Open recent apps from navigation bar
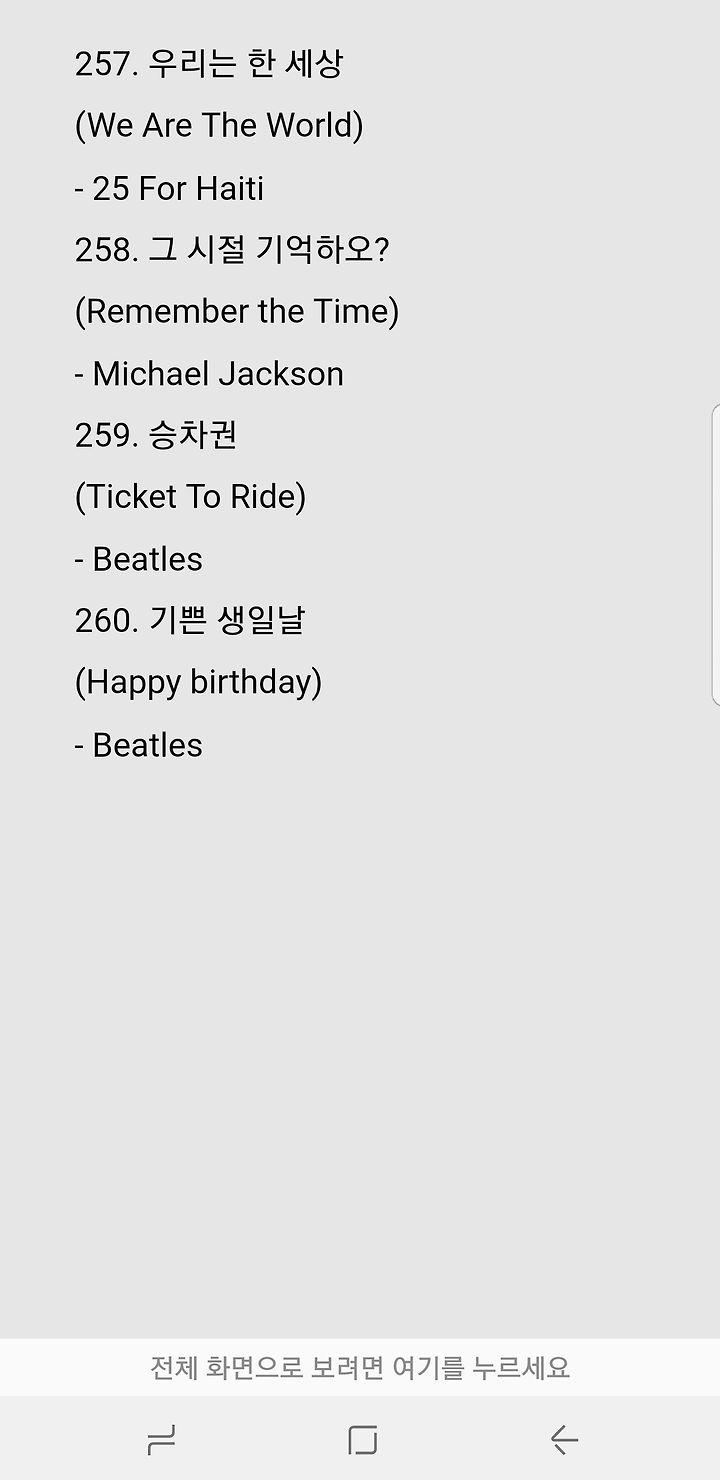This screenshot has width=720, height=1480. 161,1440
